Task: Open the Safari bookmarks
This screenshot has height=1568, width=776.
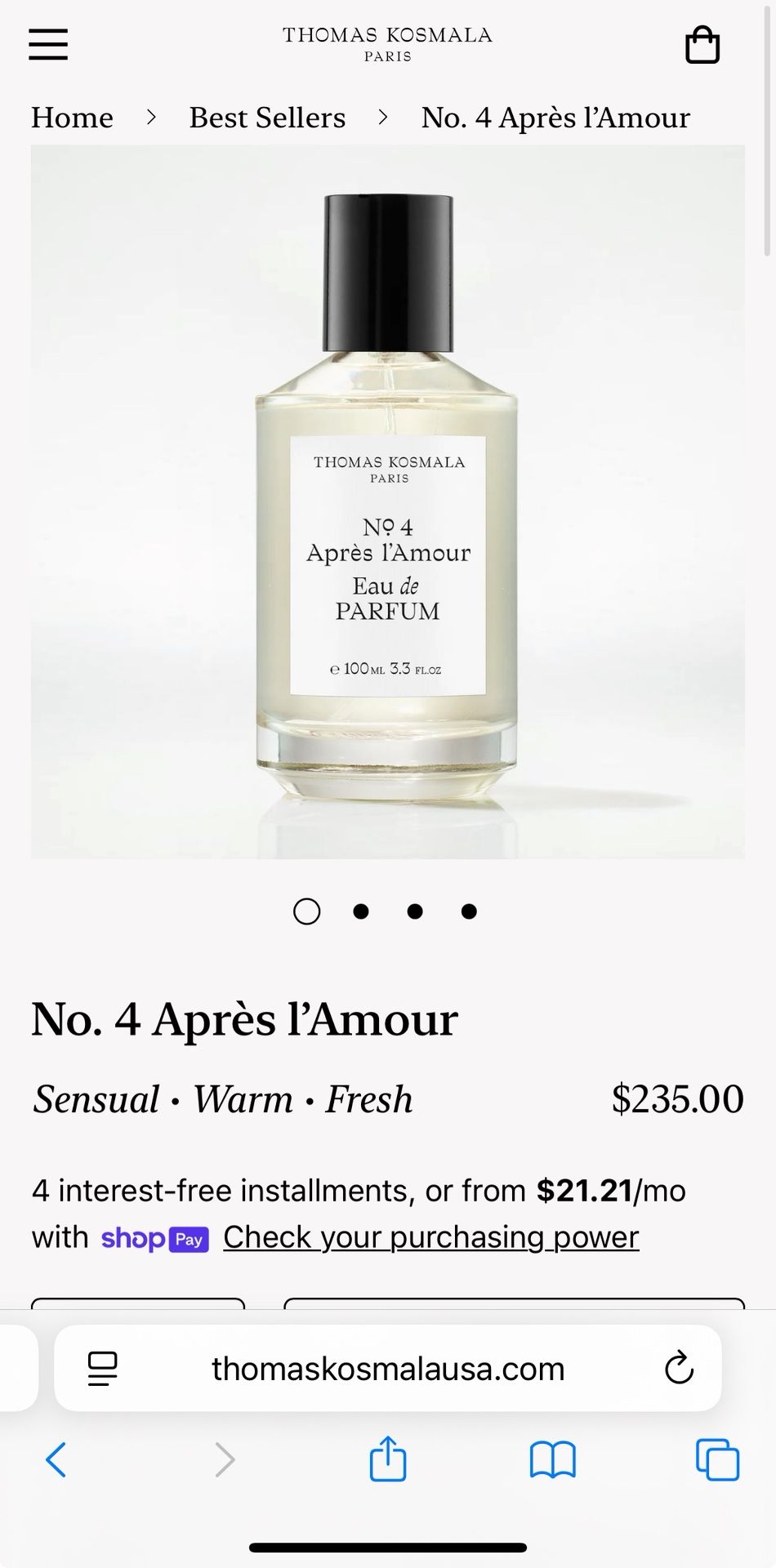Action: [553, 1459]
